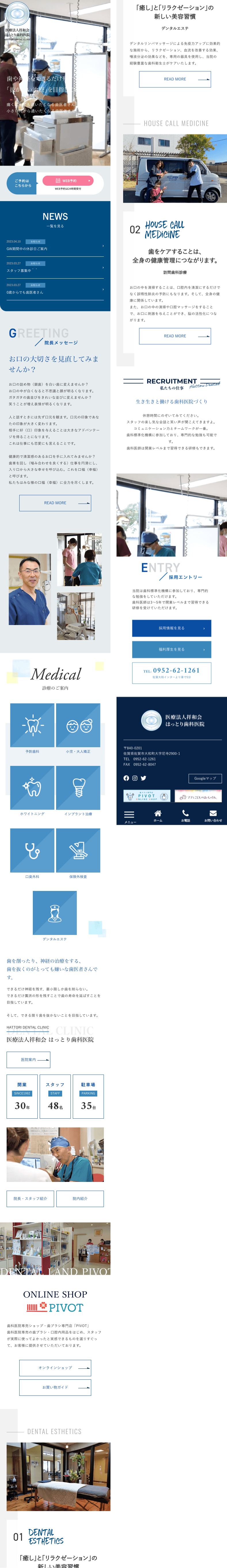Open the スタッフ募集中 news item
Viewport: 227px width, 1568px height.
pyautogui.click(x=55, y=268)
